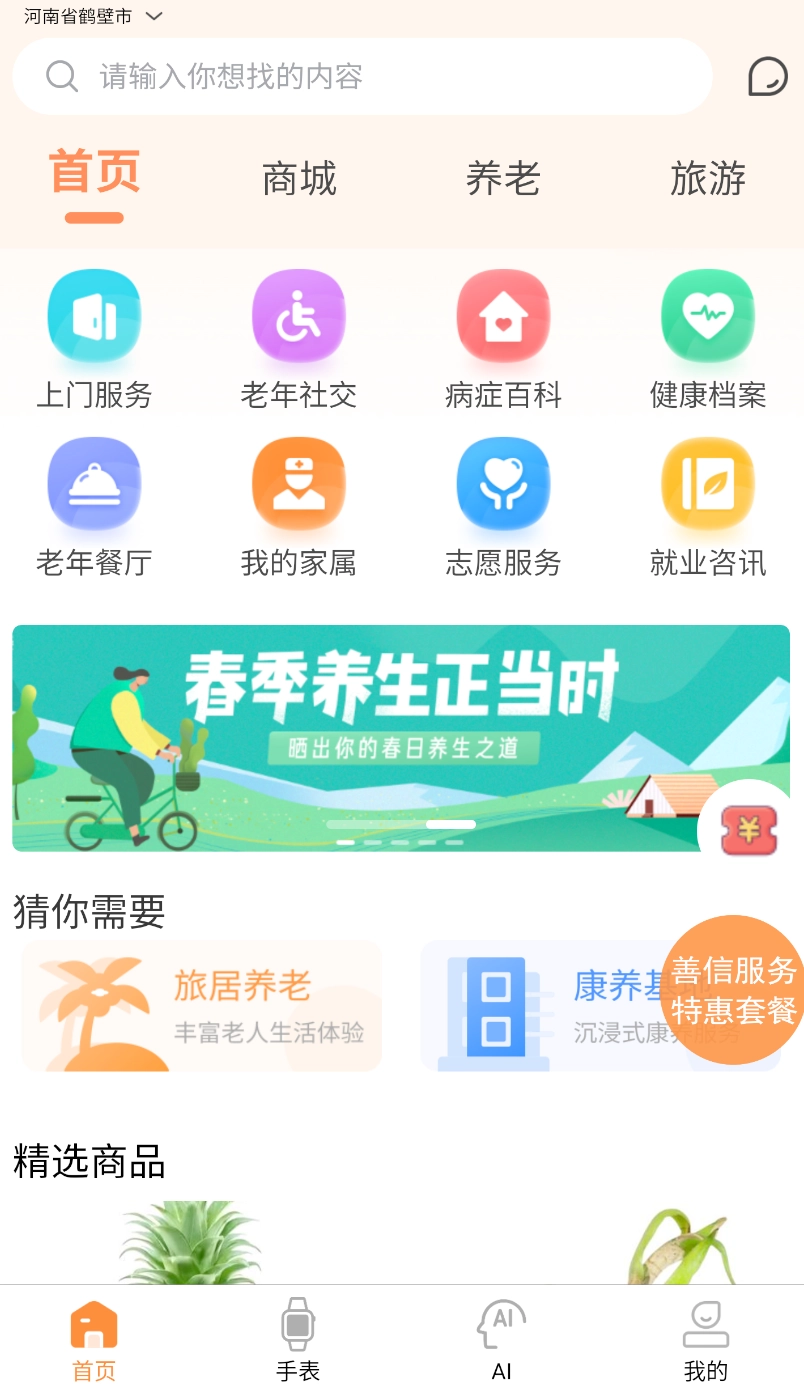Open the 旅居养老 travel-living care card
Viewport: 804px width, 1386px height.
click(x=200, y=1005)
